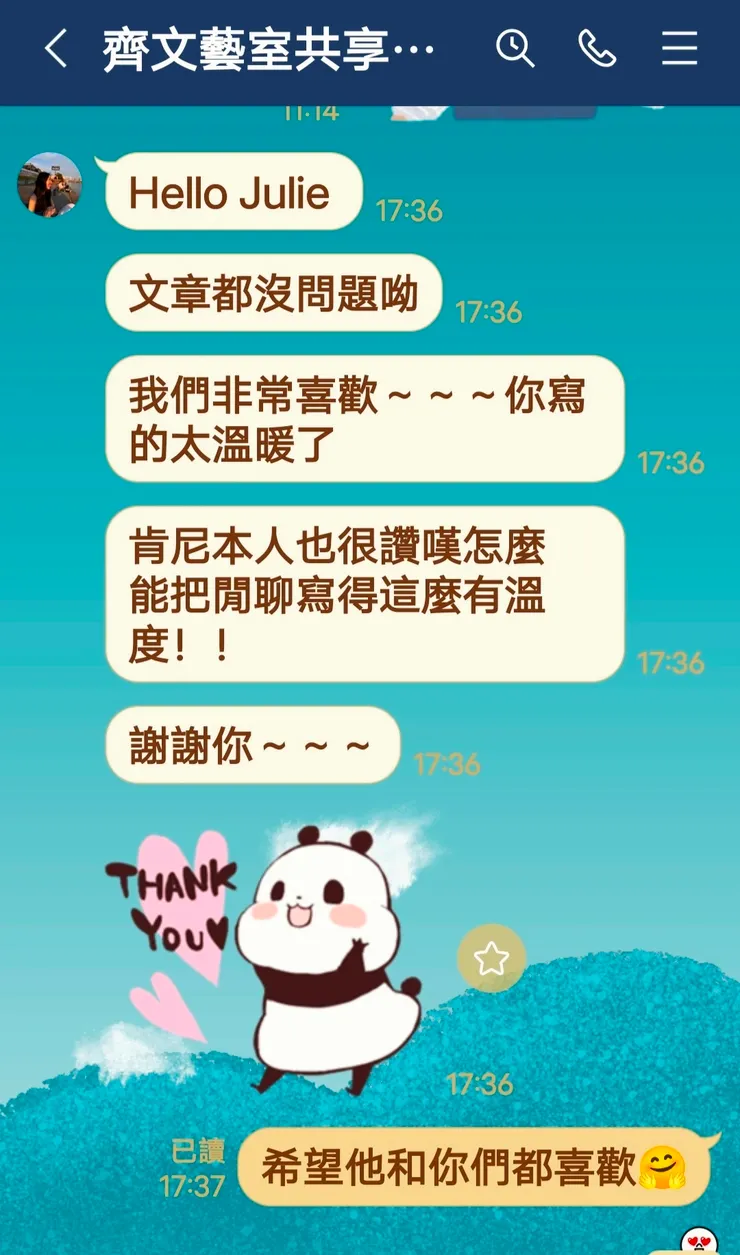This screenshot has height=1255, width=740.
Task: Open the search icon in the chat header
Action: point(516,47)
